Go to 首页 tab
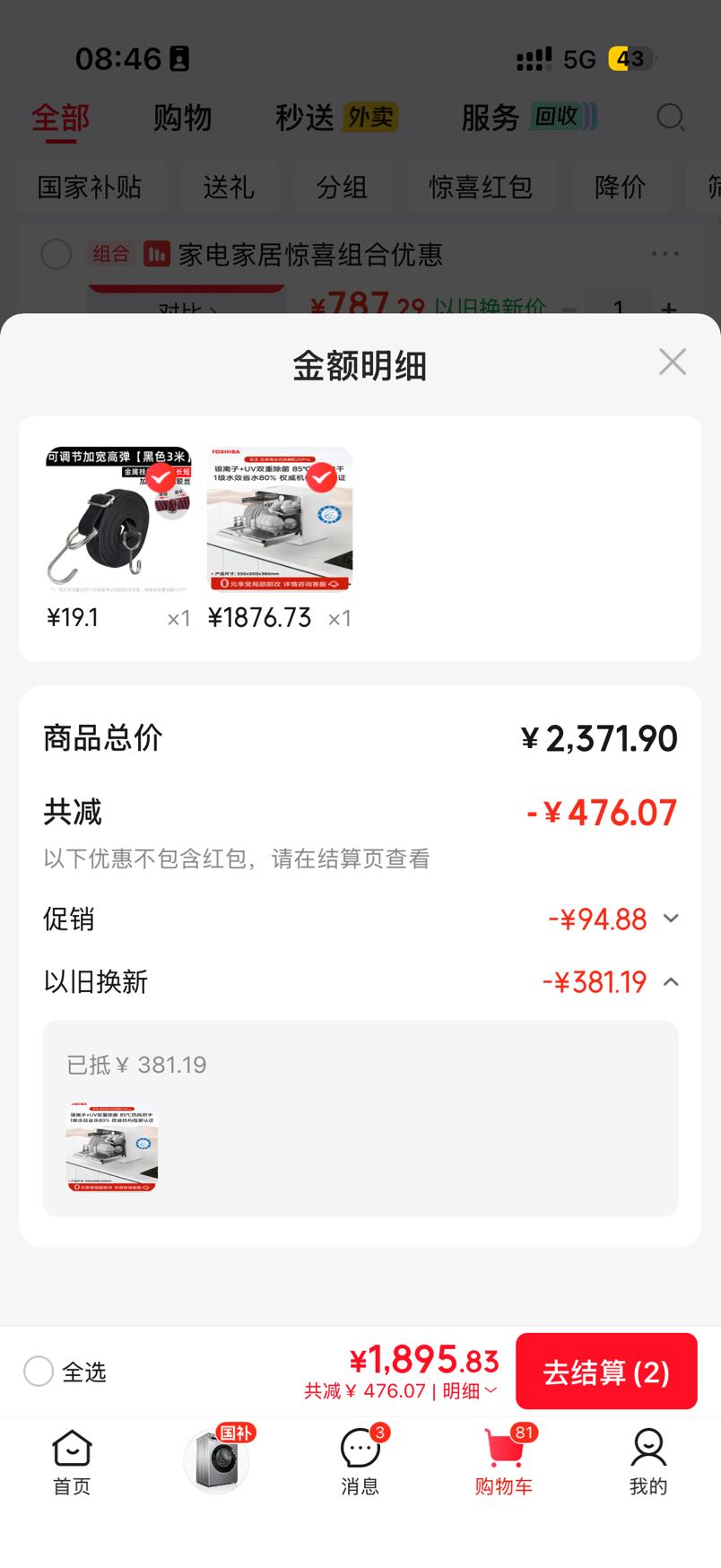 point(72,1462)
